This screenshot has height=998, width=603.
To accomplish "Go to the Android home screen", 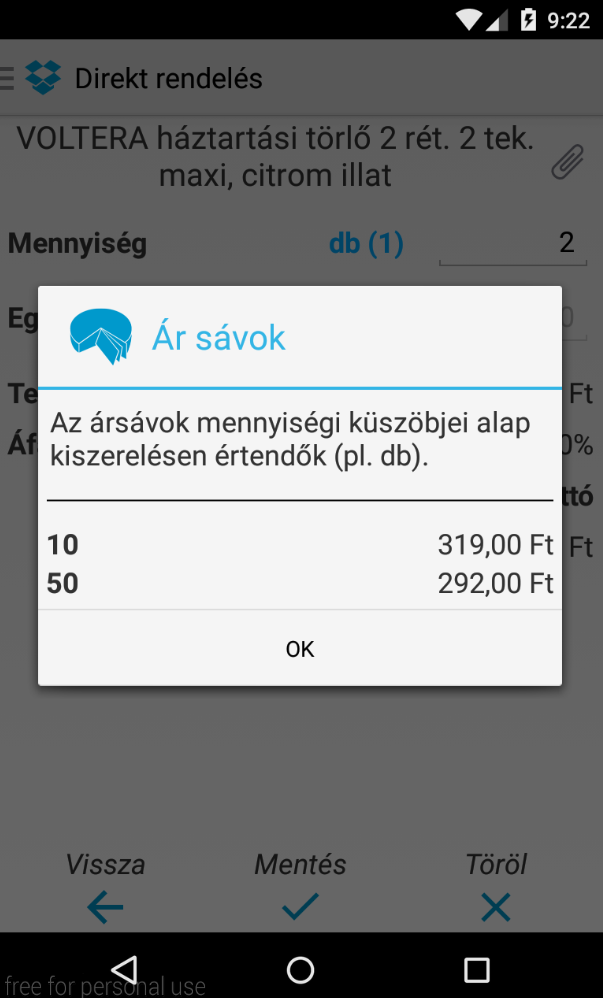I will [301, 971].
